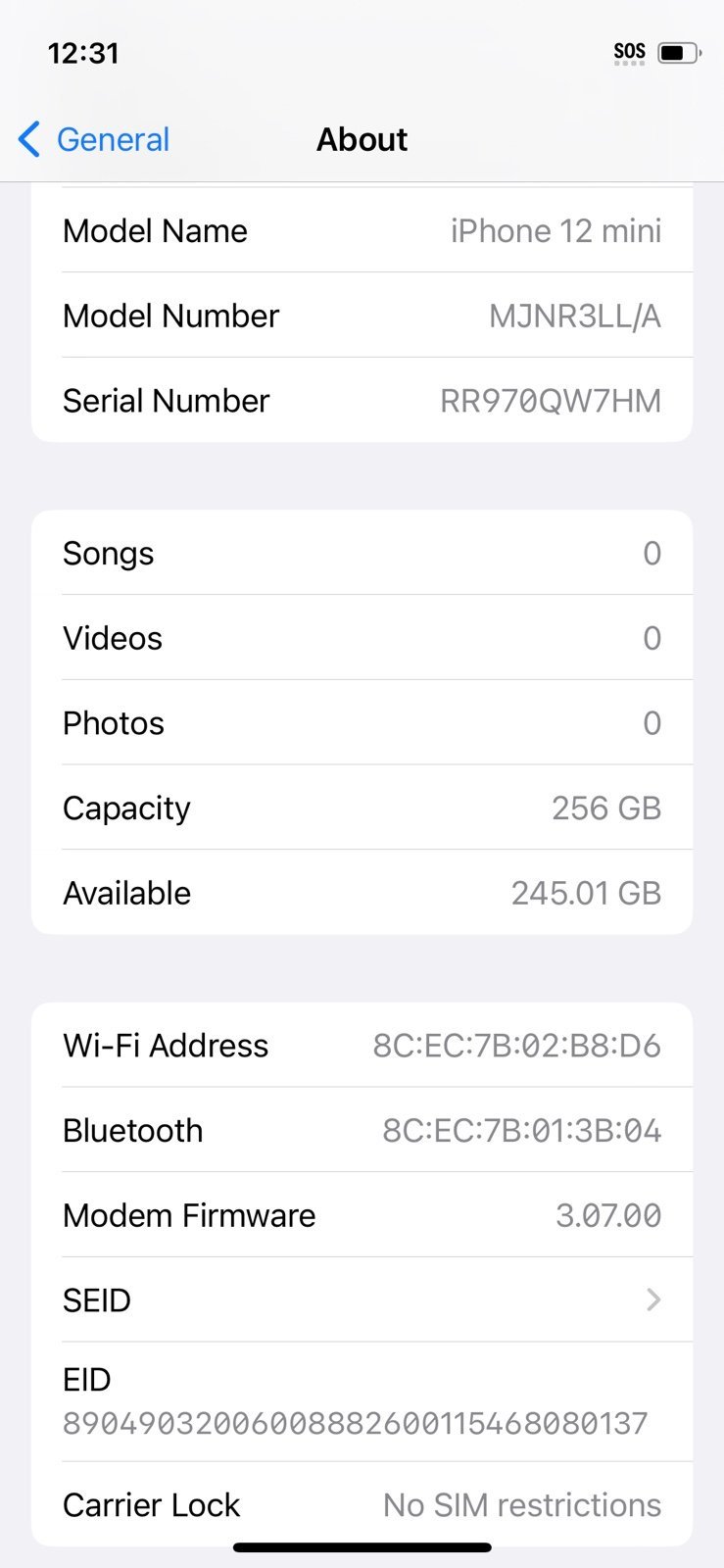
Task: Tap the Available storage row
Action: point(362,893)
